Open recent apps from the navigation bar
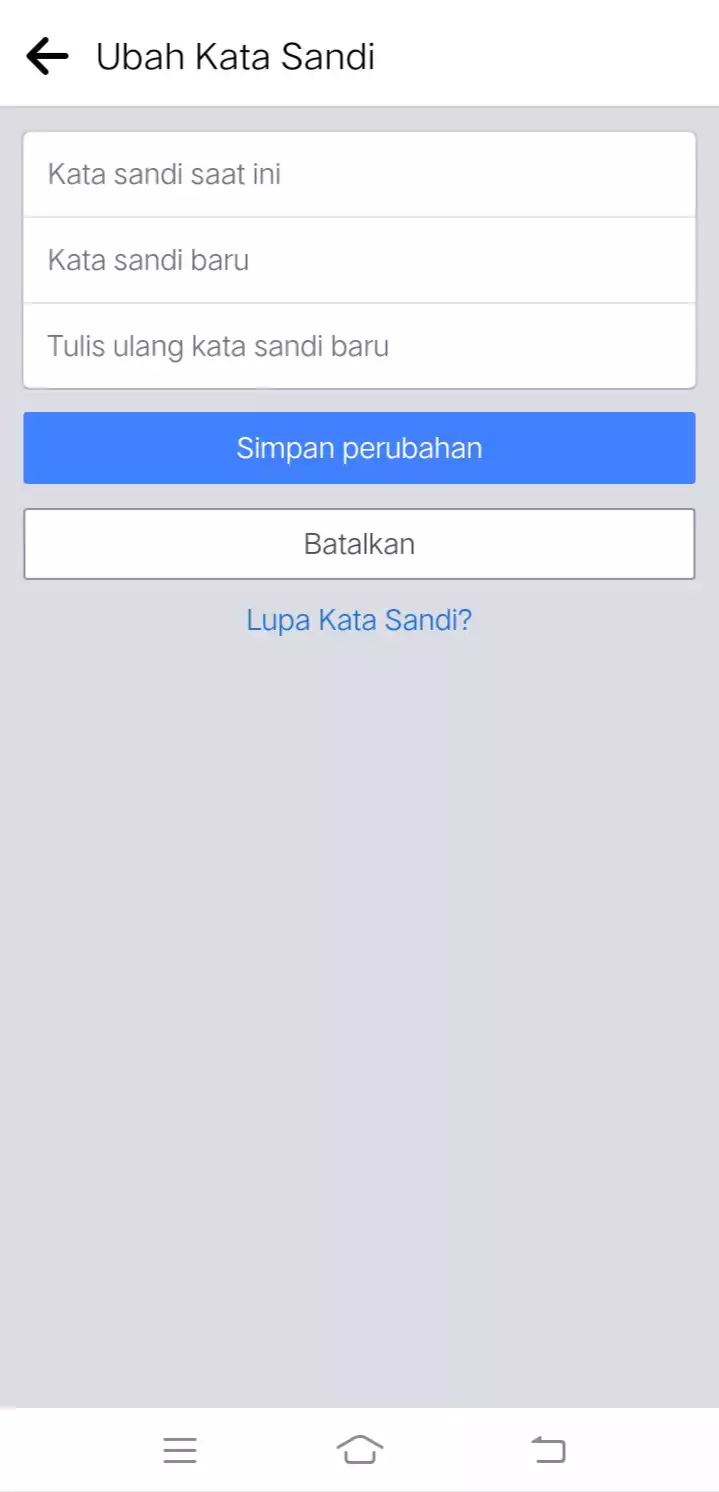Image resolution: width=719 pixels, height=1492 pixels. 180,1450
